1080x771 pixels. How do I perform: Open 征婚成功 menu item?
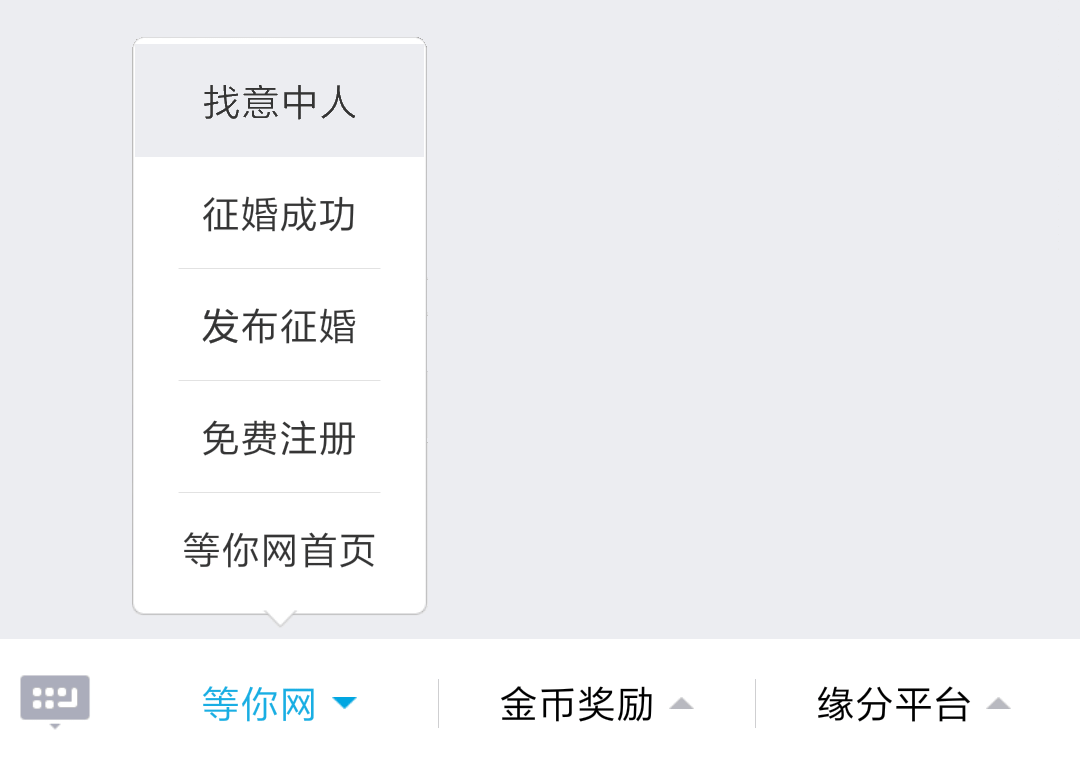[279, 214]
